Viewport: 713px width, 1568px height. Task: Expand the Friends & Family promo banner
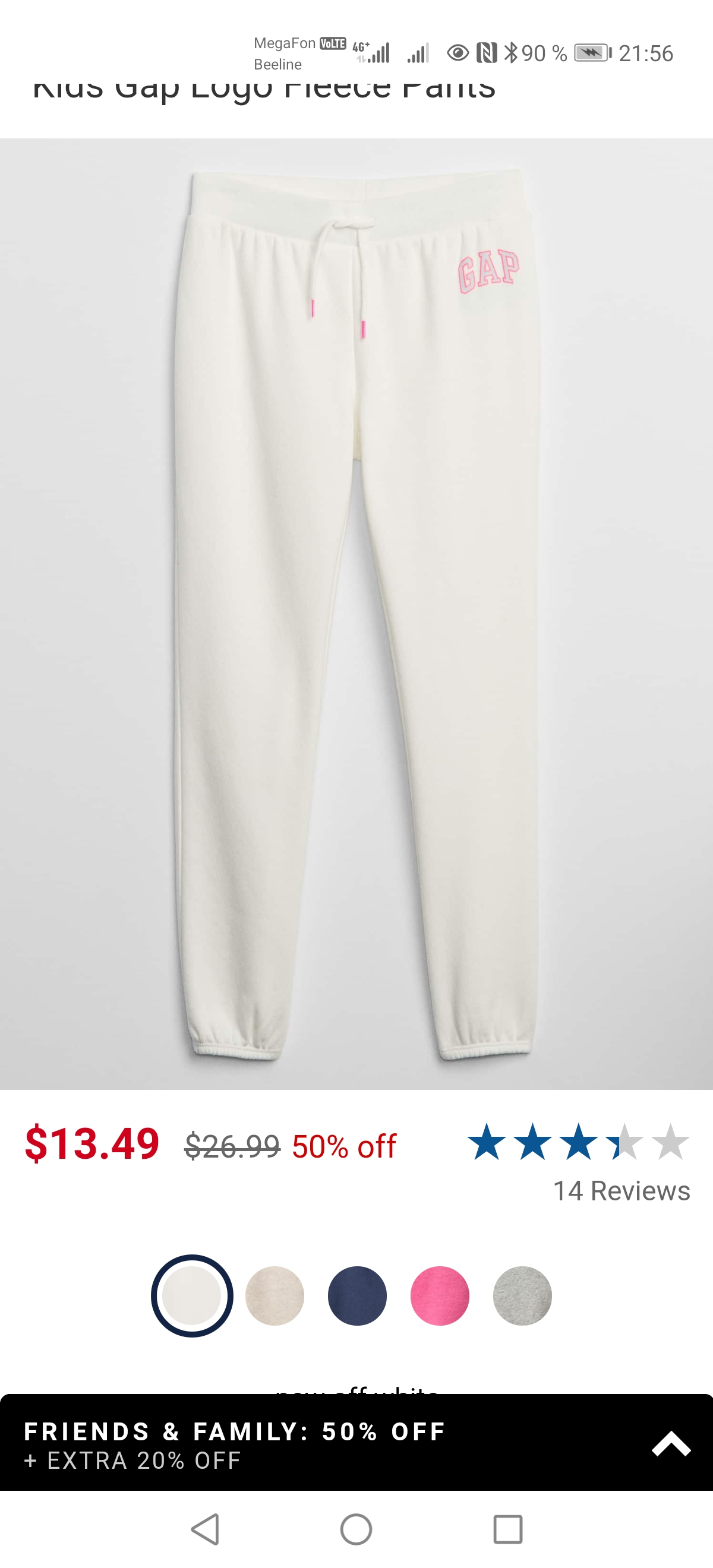pos(671,1444)
